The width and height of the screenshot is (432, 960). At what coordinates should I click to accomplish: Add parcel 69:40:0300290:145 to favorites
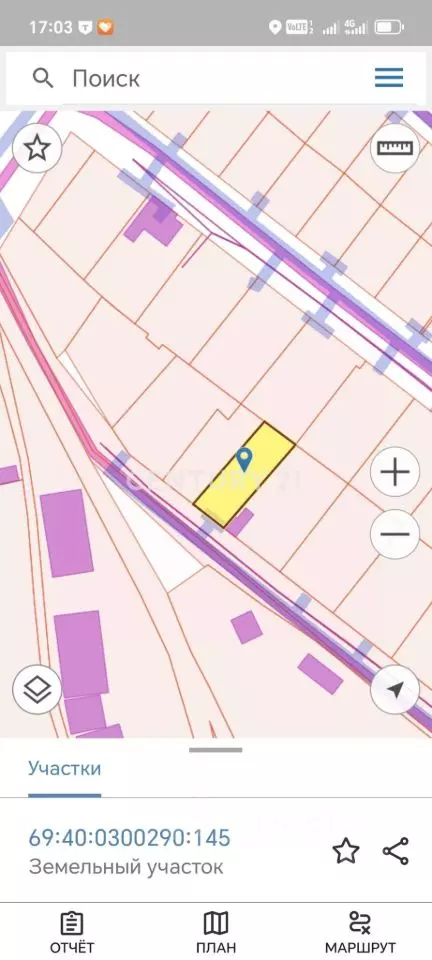tap(346, 851)
